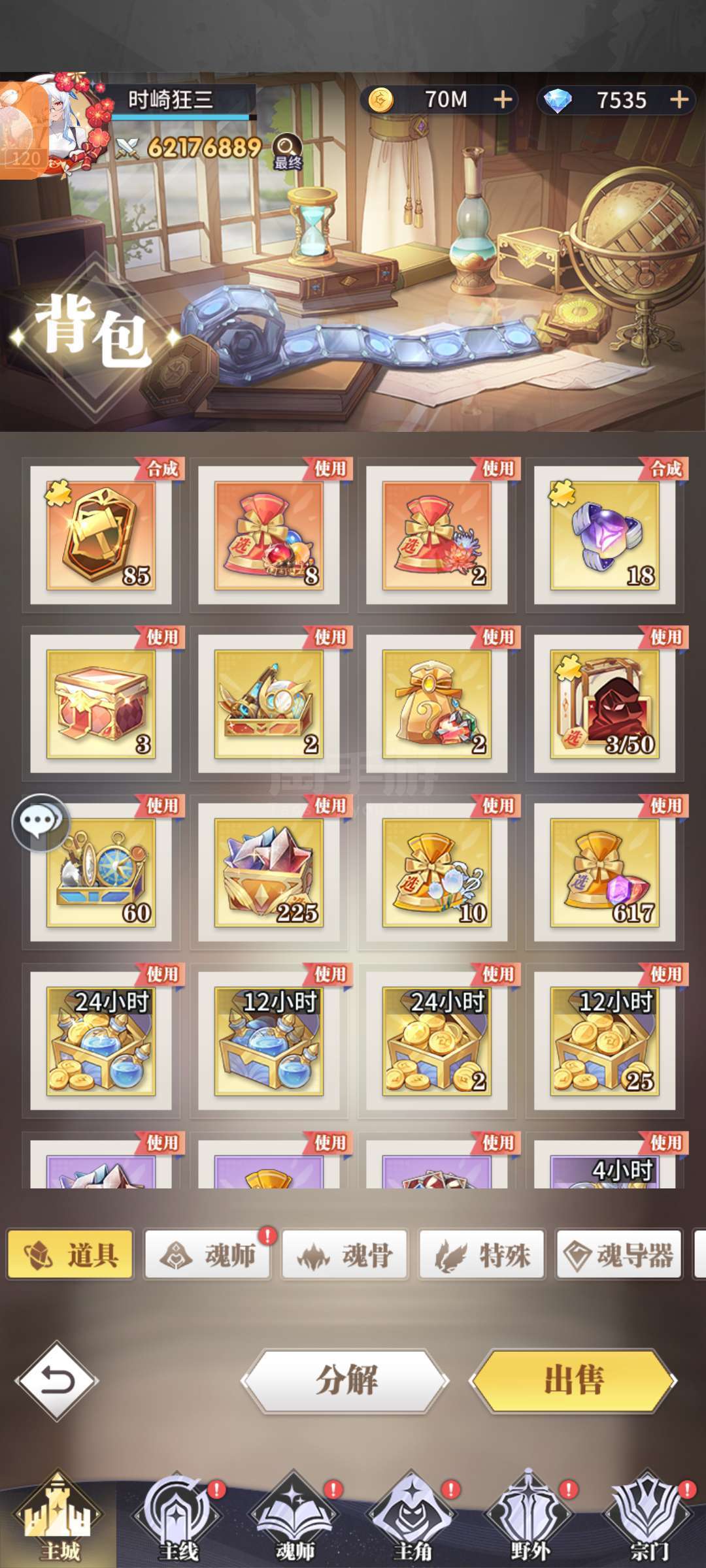The width and height of the screenshot is (706, 1568).
Task: Open the 最终 power details magnifier
Action: click(x=288, y=152)
